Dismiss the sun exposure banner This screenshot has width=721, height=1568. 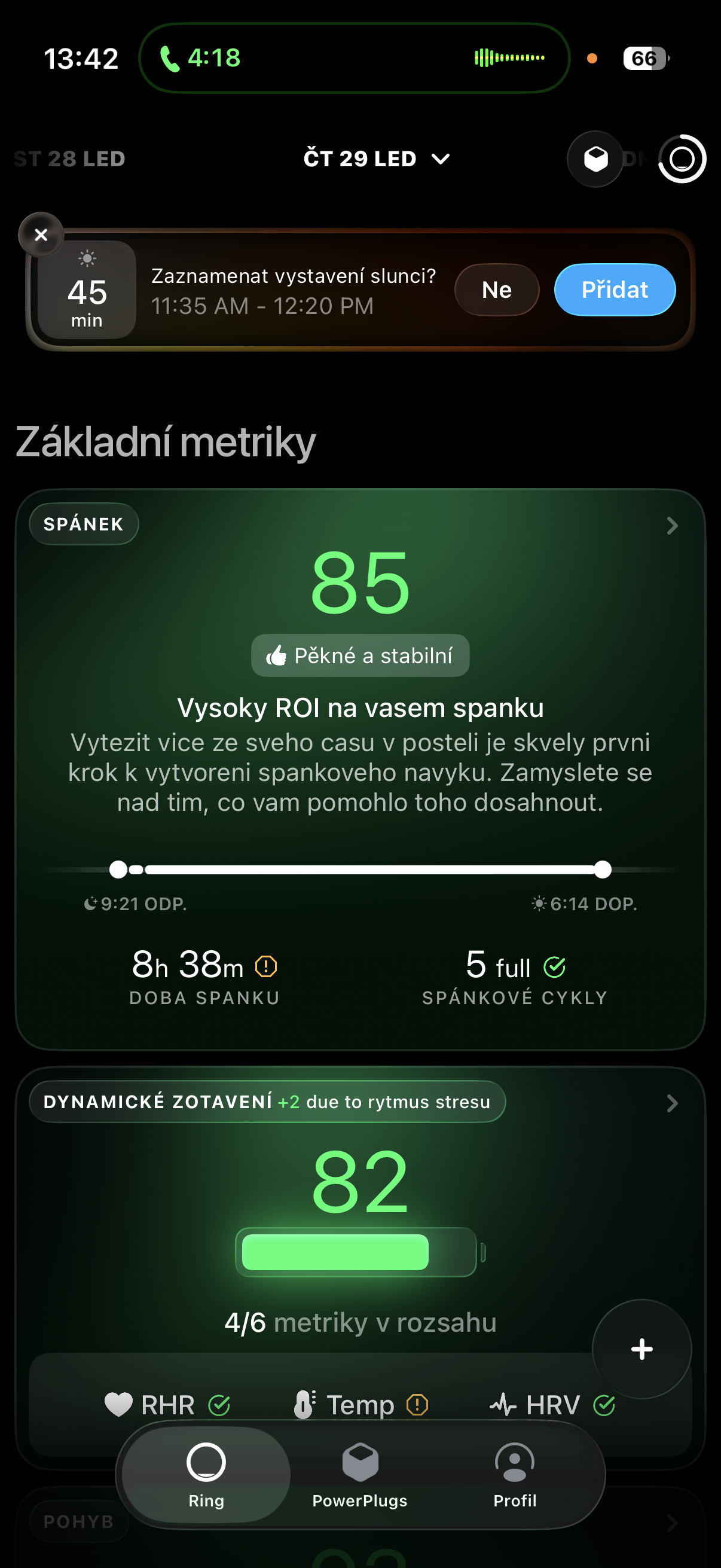click(41, 235)
